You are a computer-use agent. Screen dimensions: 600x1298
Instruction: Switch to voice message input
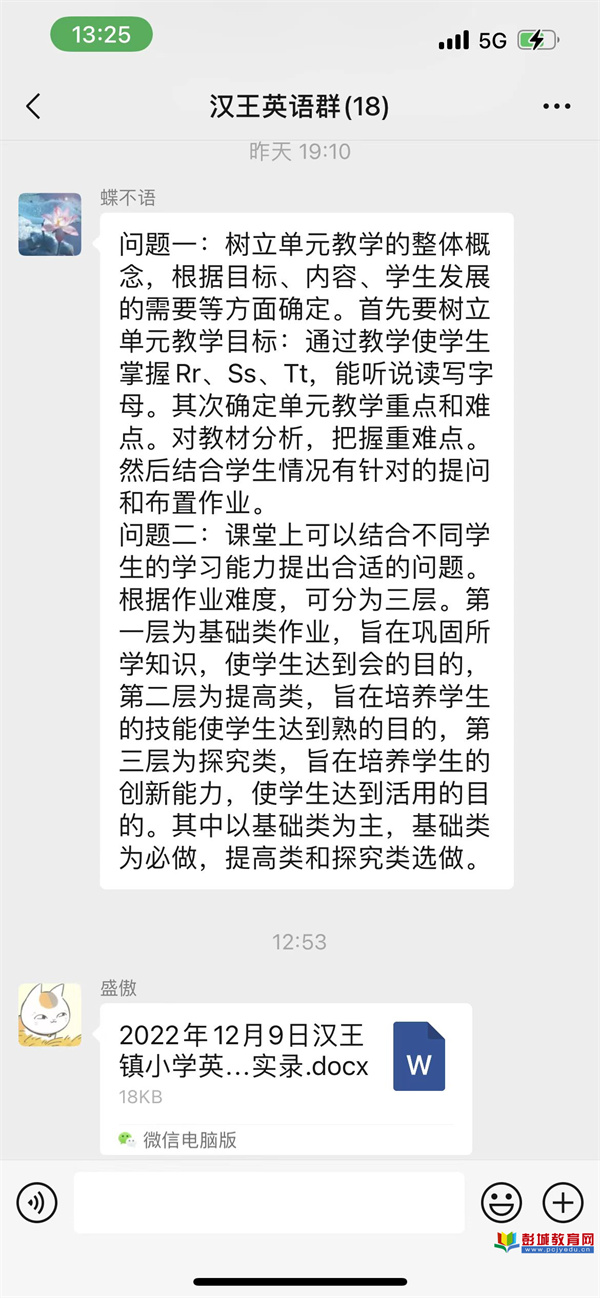[x=38, y=1203]
